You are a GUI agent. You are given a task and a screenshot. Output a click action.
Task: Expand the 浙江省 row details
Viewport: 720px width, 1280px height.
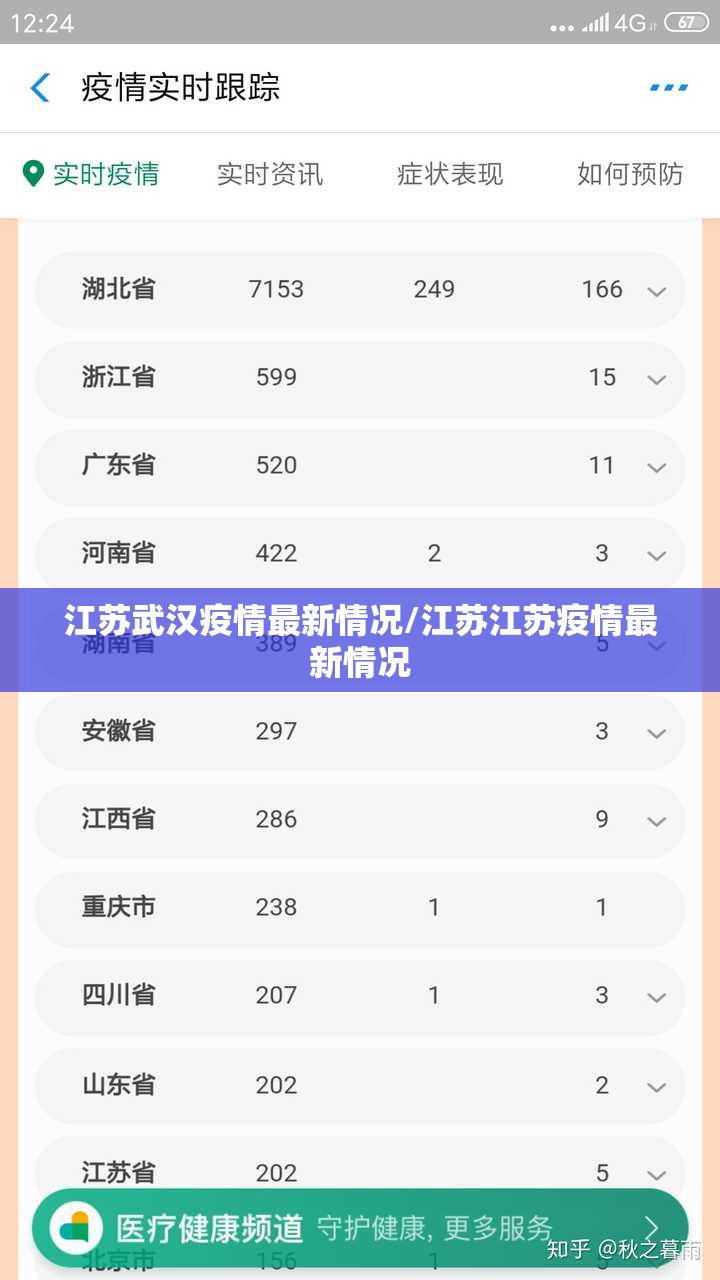(656, 379)
